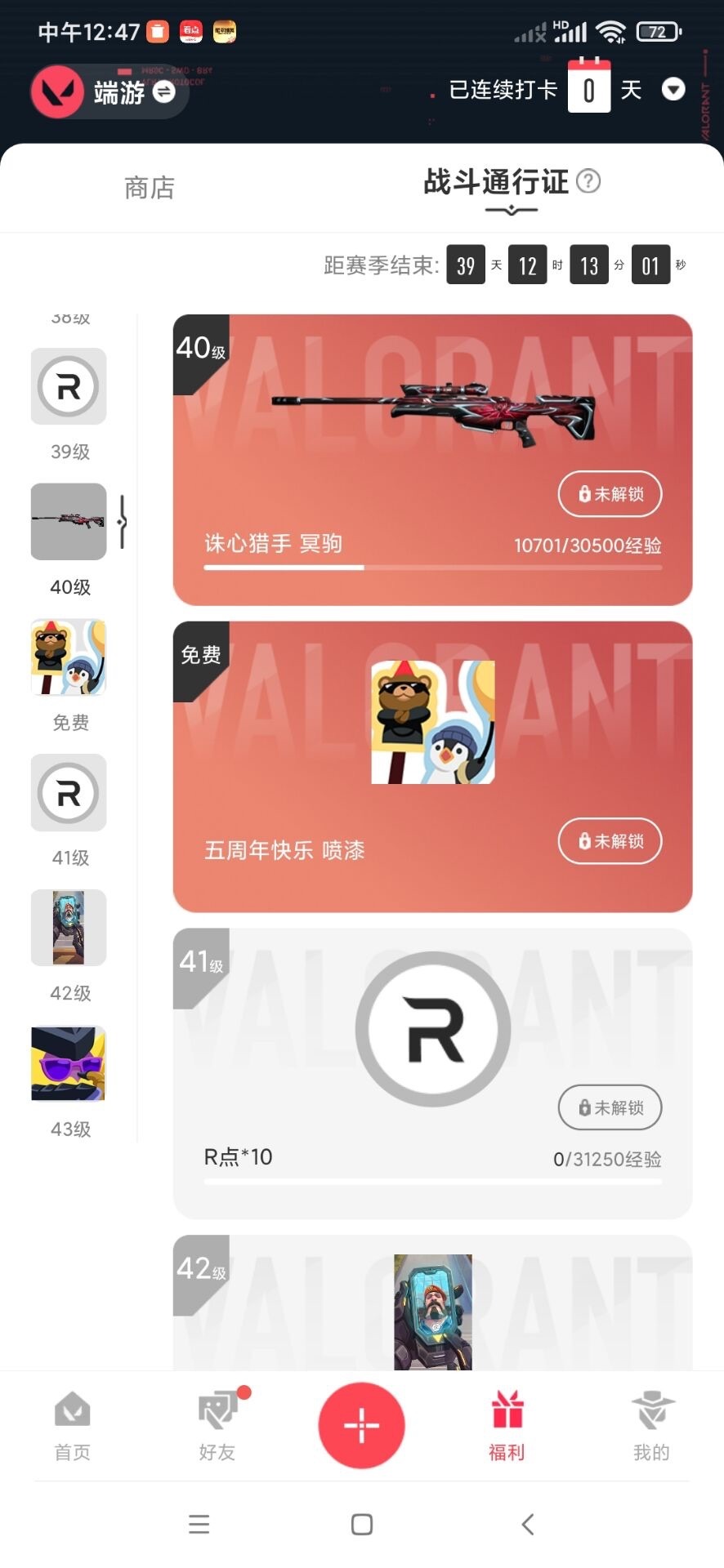This screenshot has height=1568, width=724.
Task: Tap the red plus create button
Action: pyautogui.click(x=361, y=1425)
